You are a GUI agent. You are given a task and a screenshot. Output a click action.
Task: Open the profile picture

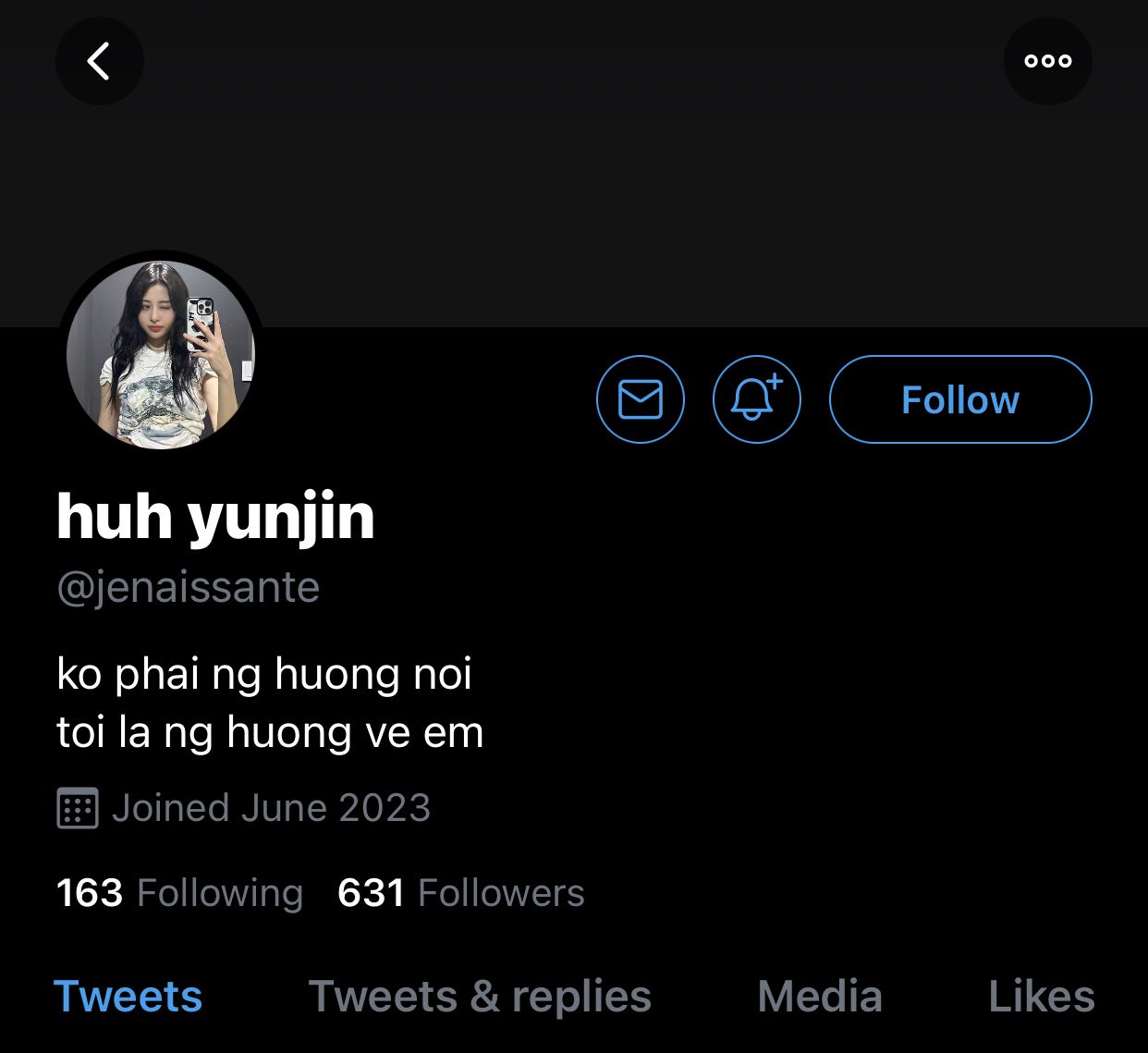pyautogui.click(x=161, y=354)
